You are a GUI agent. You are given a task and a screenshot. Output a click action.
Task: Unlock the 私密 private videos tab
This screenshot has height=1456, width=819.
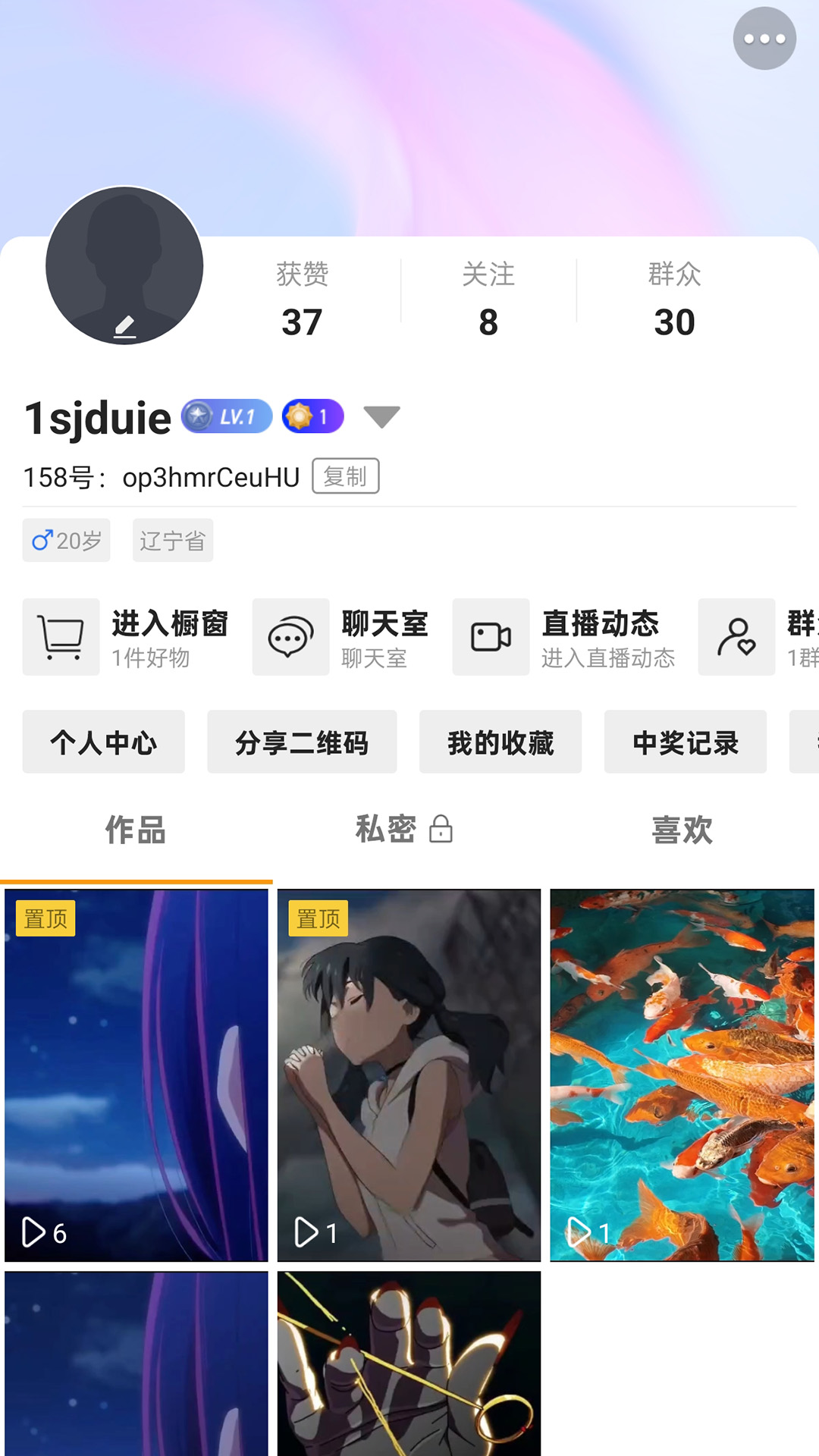[x=442, y=830]
